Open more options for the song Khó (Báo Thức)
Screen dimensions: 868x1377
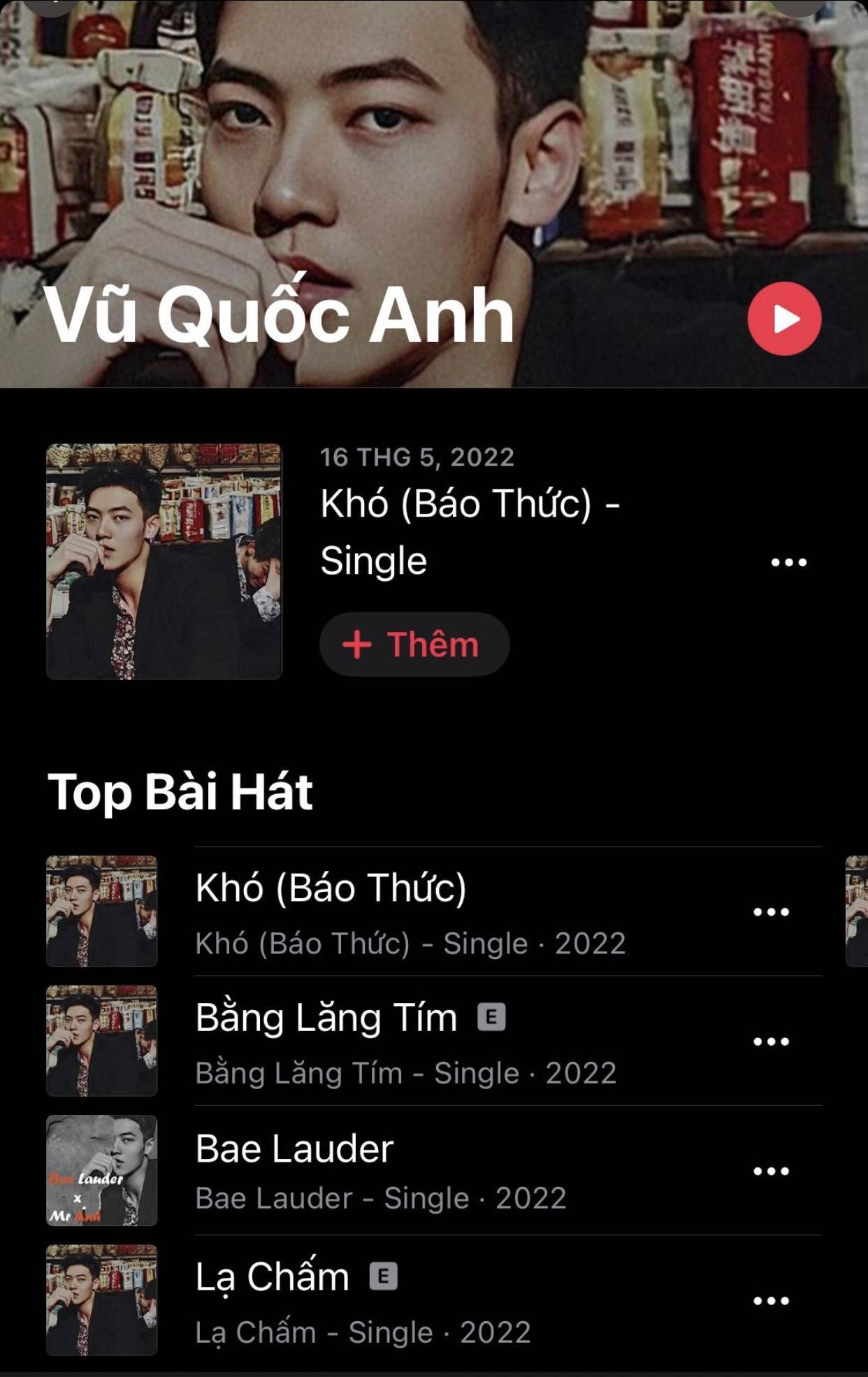pyautogui.click(x=771, y=911)
